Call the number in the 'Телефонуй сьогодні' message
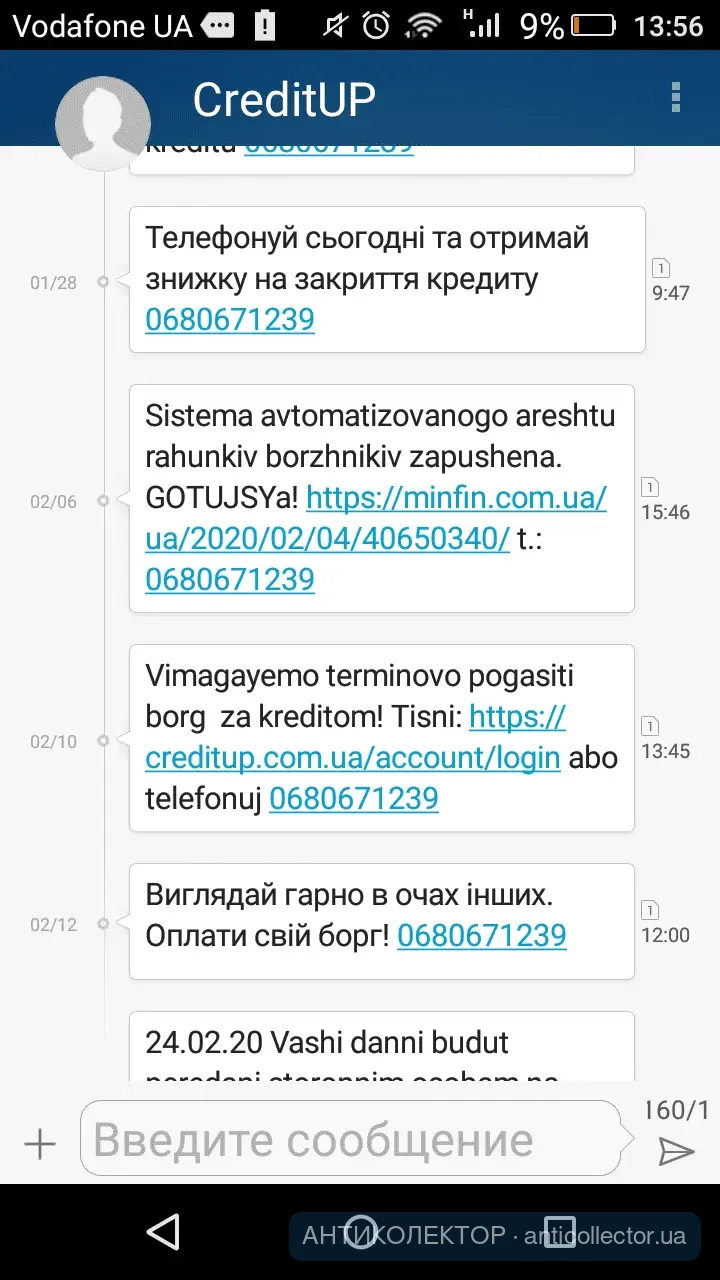 230,320
